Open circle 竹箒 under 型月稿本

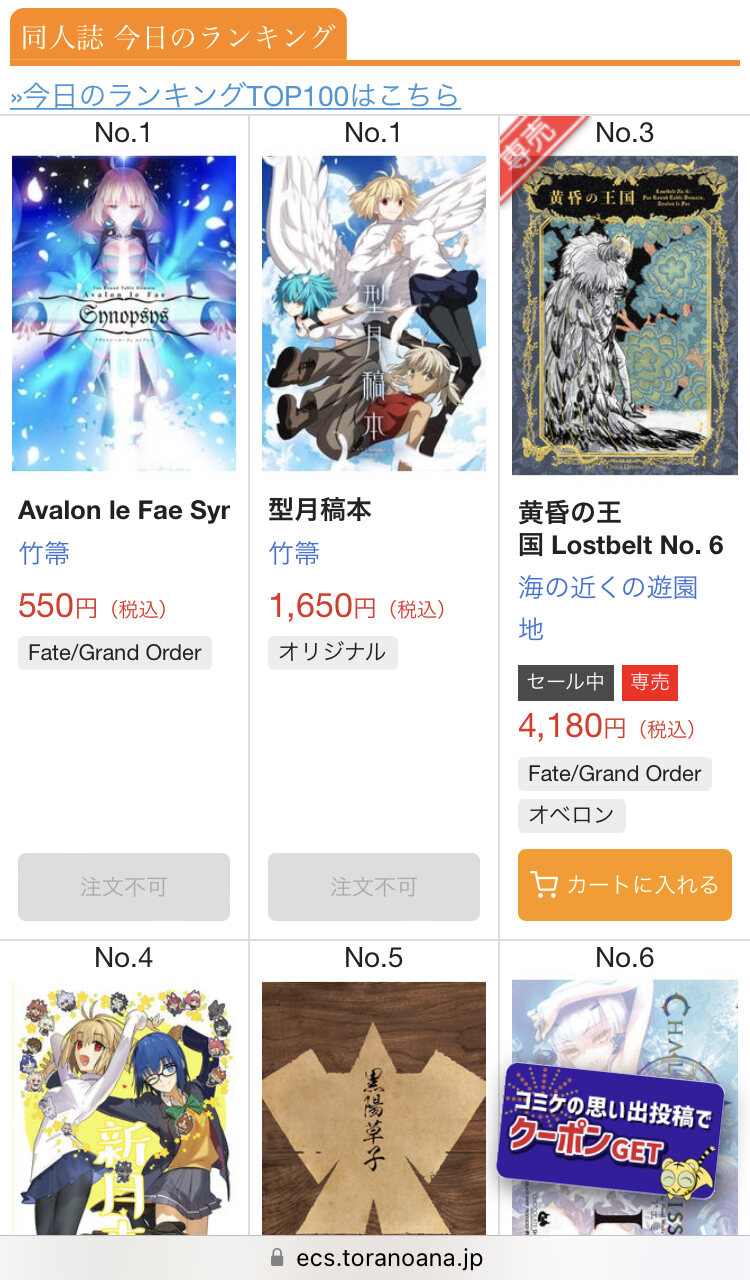tap(294, 554)
